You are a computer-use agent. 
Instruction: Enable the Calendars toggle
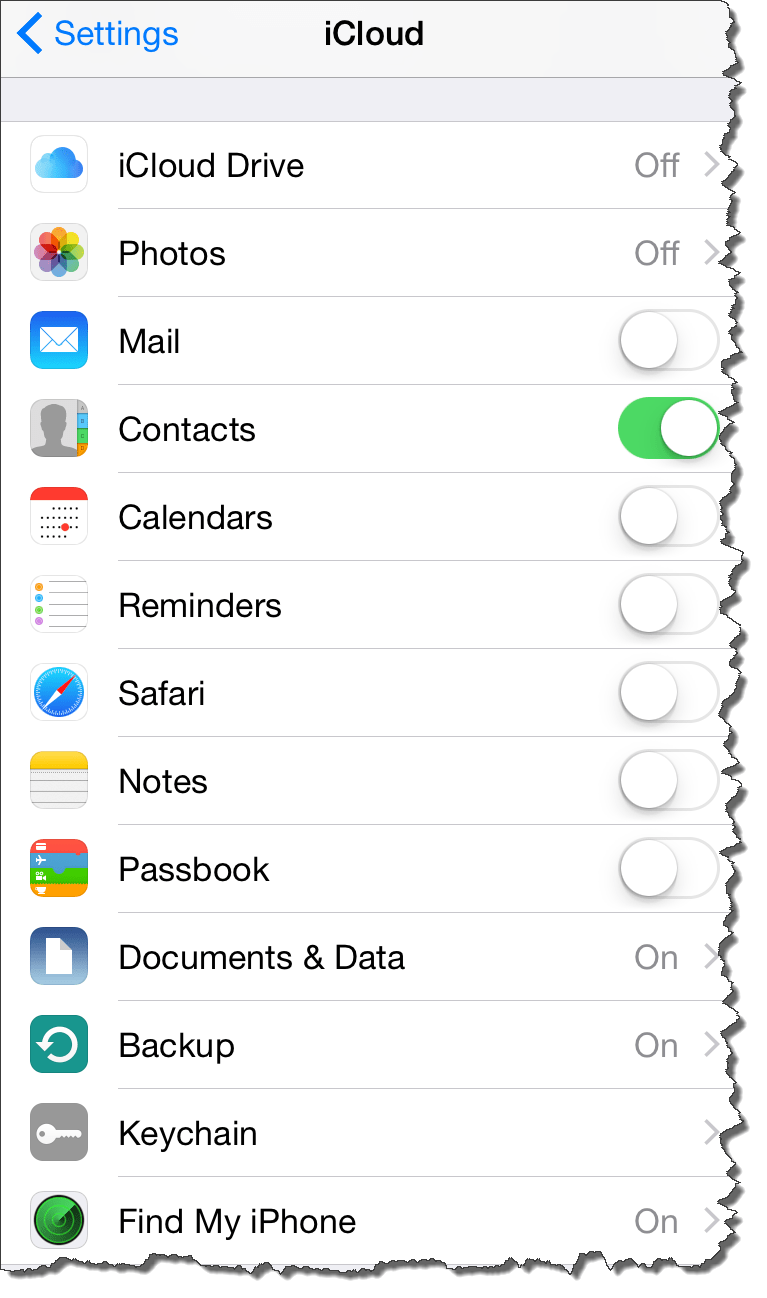(x=668, y=518)
